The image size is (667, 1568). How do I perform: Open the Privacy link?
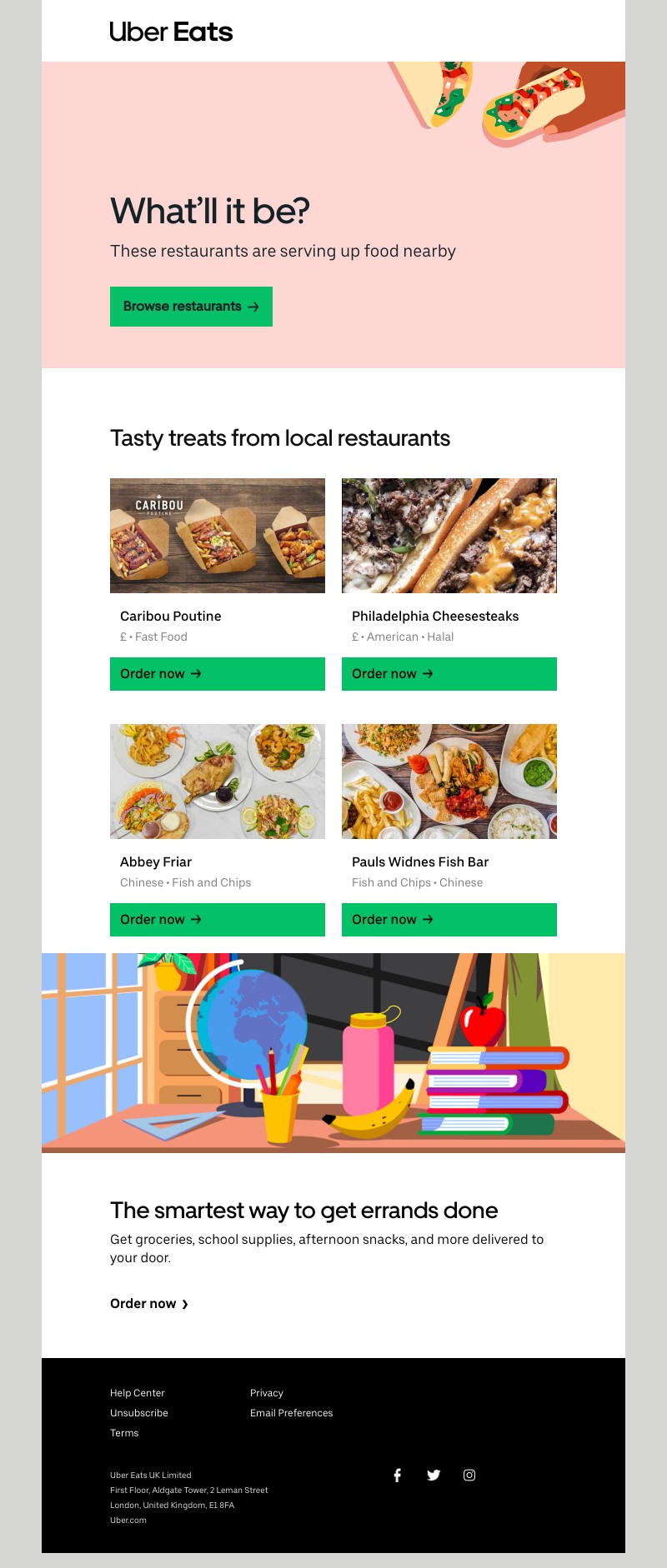click(x=267, y=1393)
